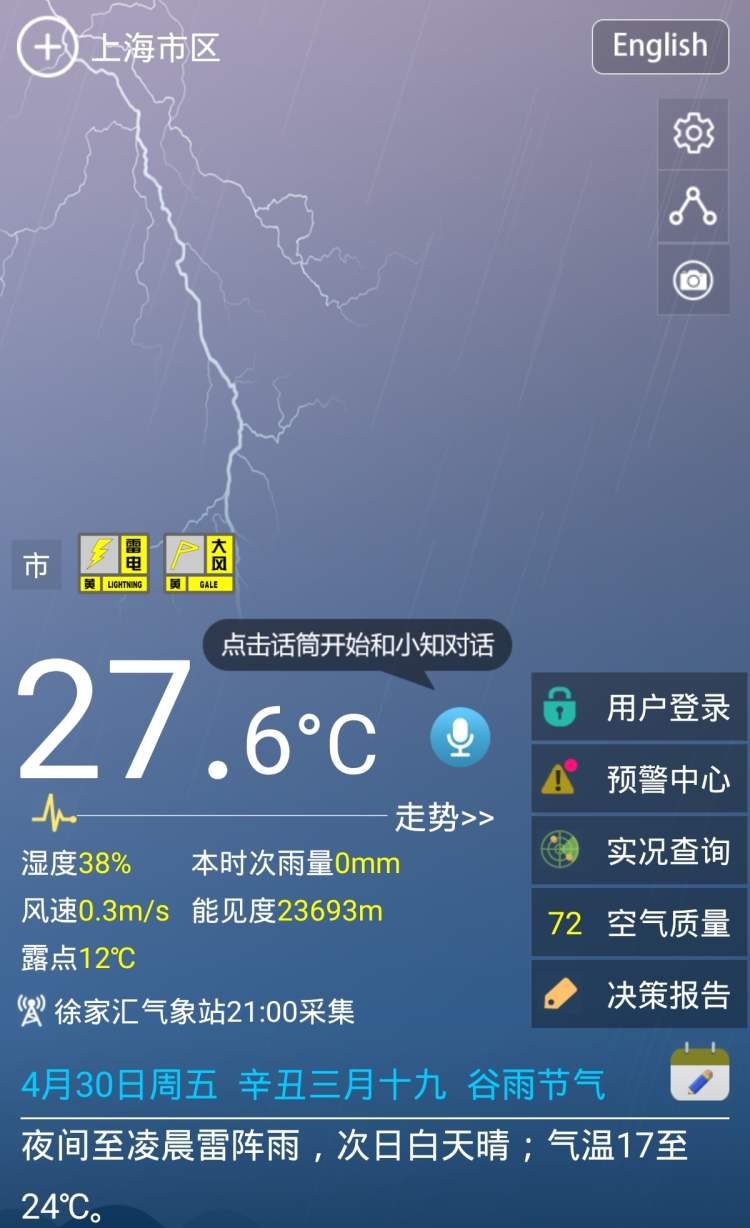Open 决策报告 decision report
750x1228 pixels.
click(639, 994)
